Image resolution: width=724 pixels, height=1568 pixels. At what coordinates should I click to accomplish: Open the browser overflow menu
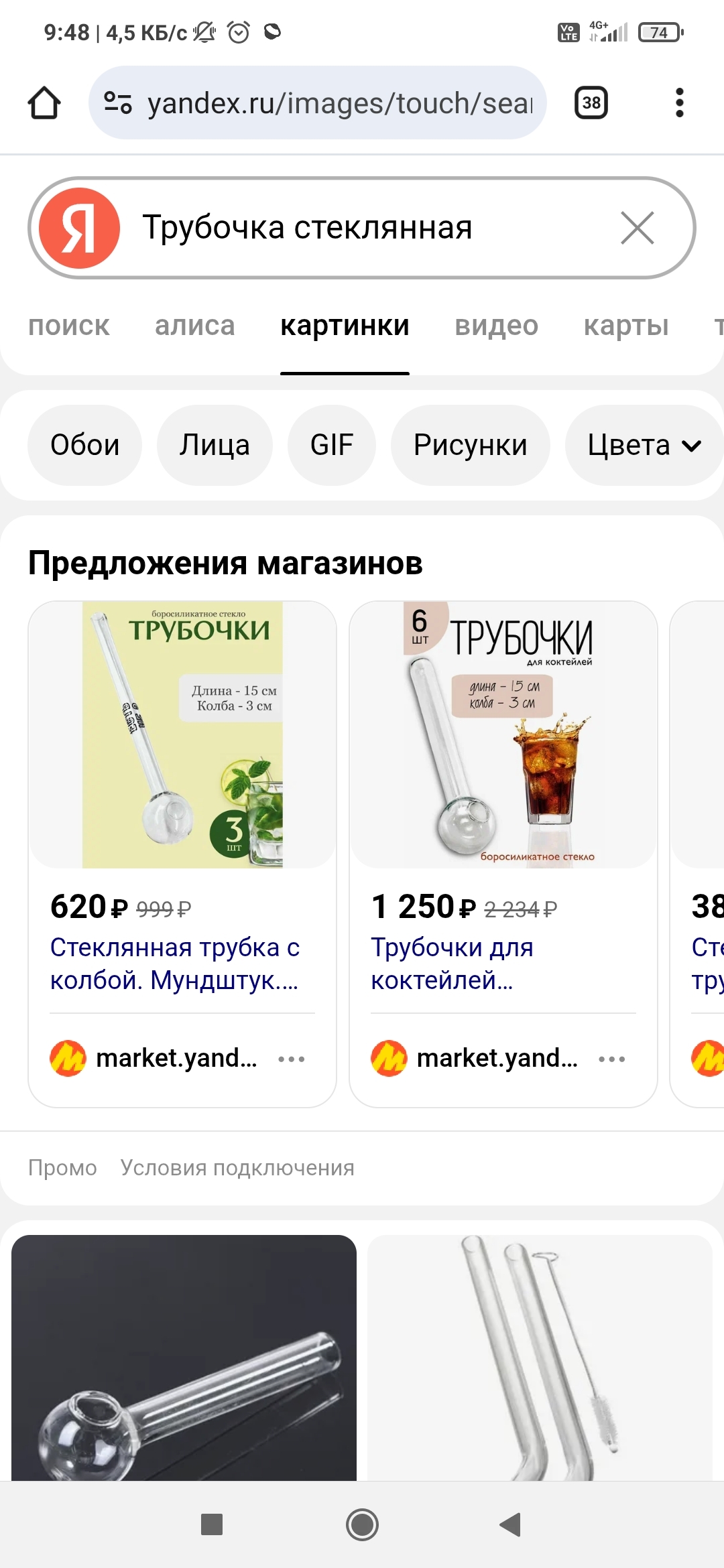(679, 103)
